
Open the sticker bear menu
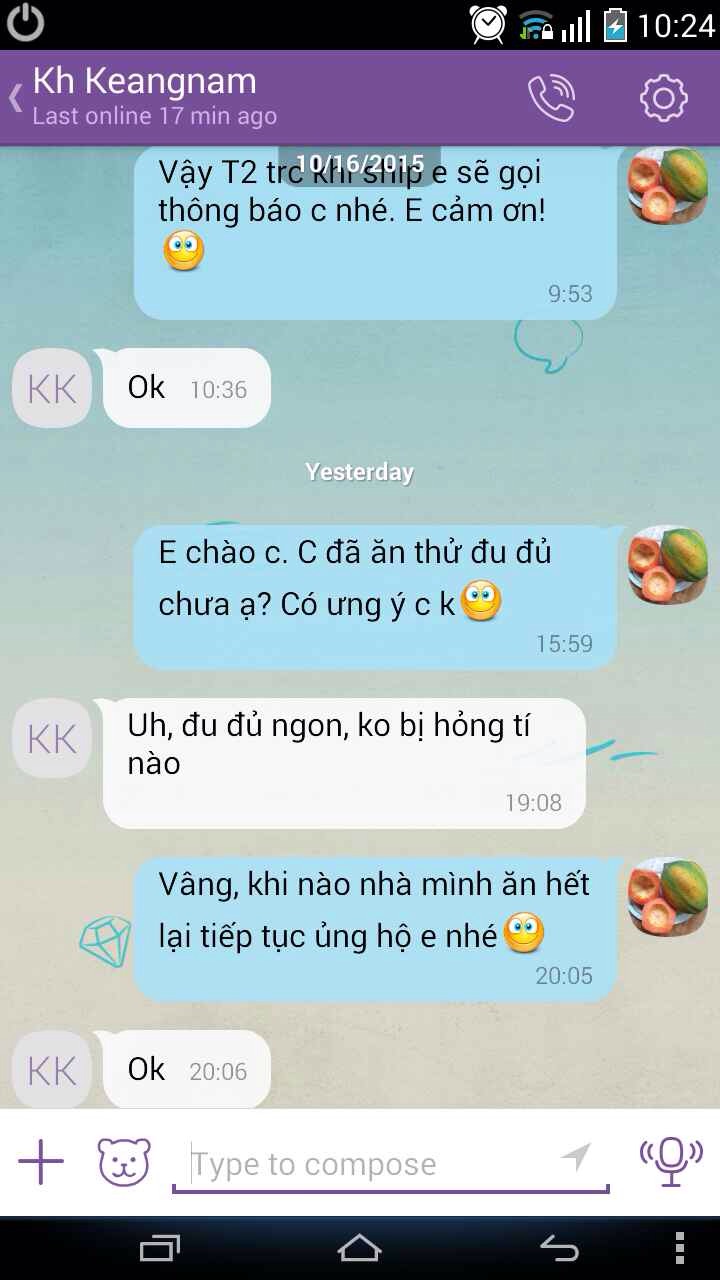(124, 1162)
